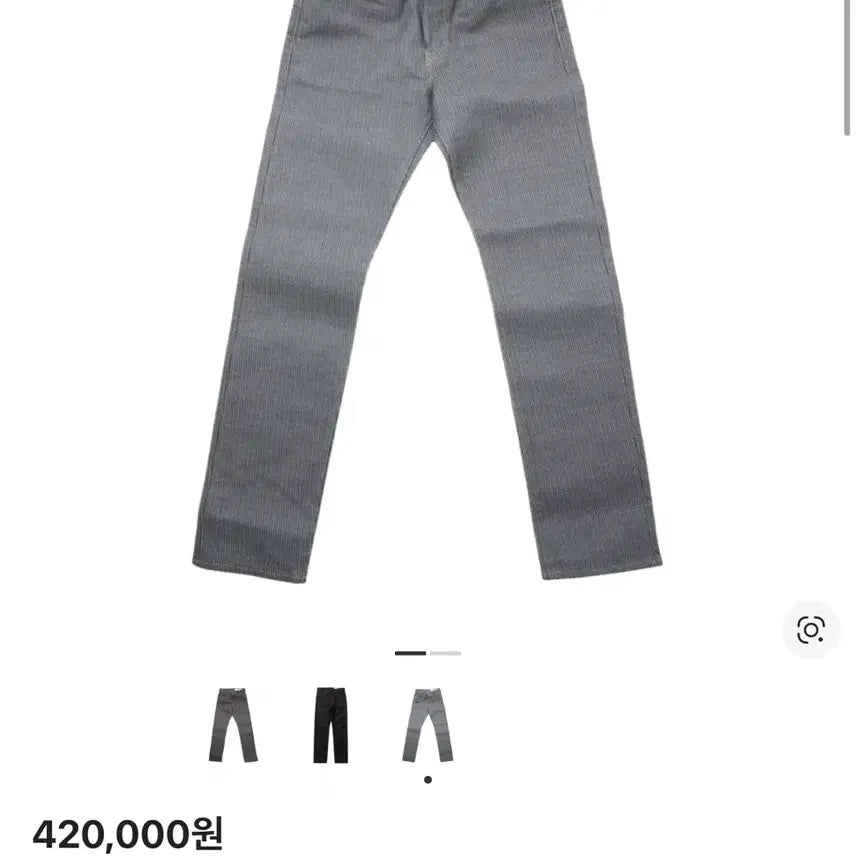Viewport: 856px width, 856px height.
Task: Choose the black jeans variant thumbnail
Action: coord(330,725)
